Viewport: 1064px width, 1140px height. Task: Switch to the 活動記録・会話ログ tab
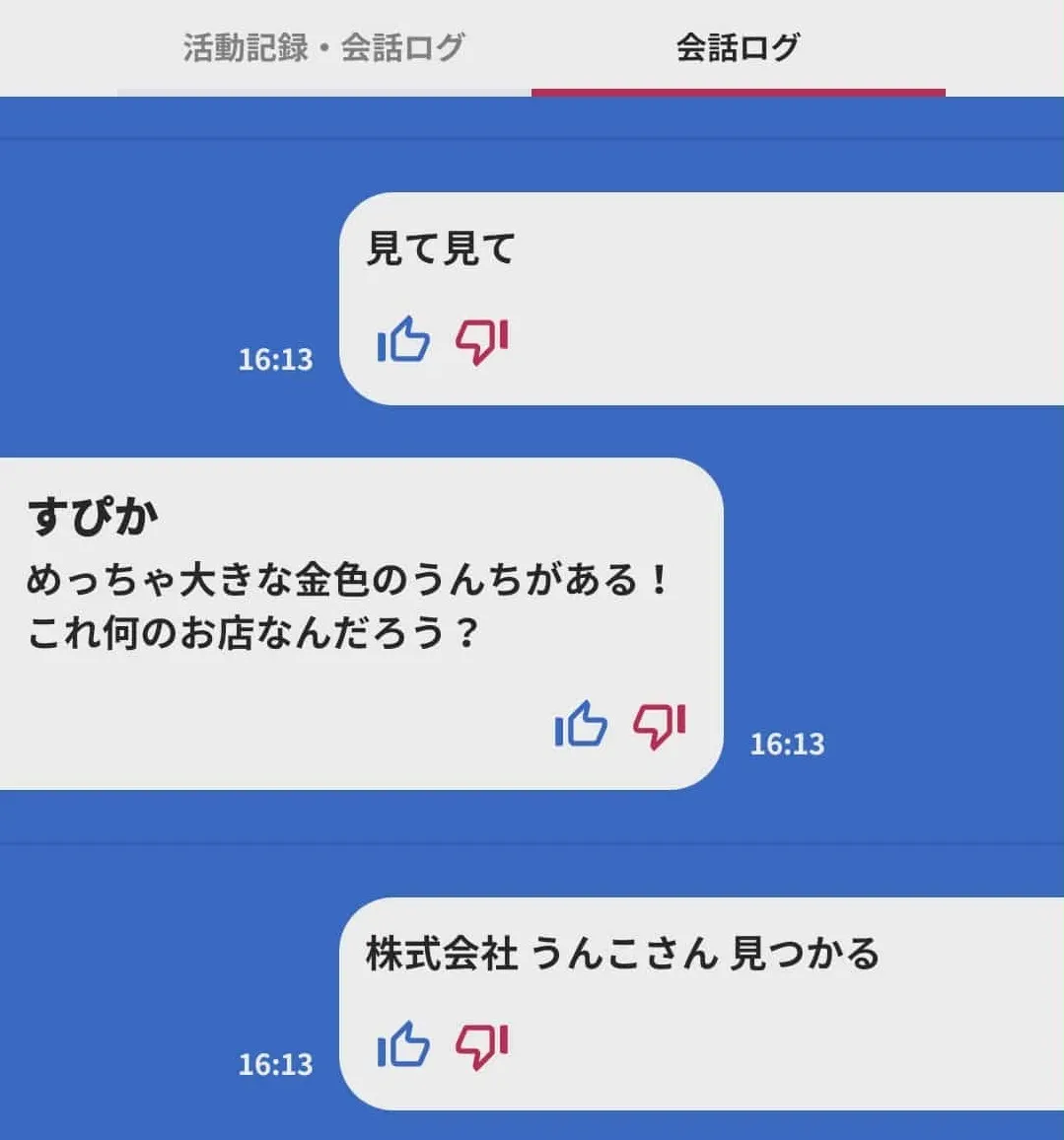pyautogui.click(x=323, y=47)
